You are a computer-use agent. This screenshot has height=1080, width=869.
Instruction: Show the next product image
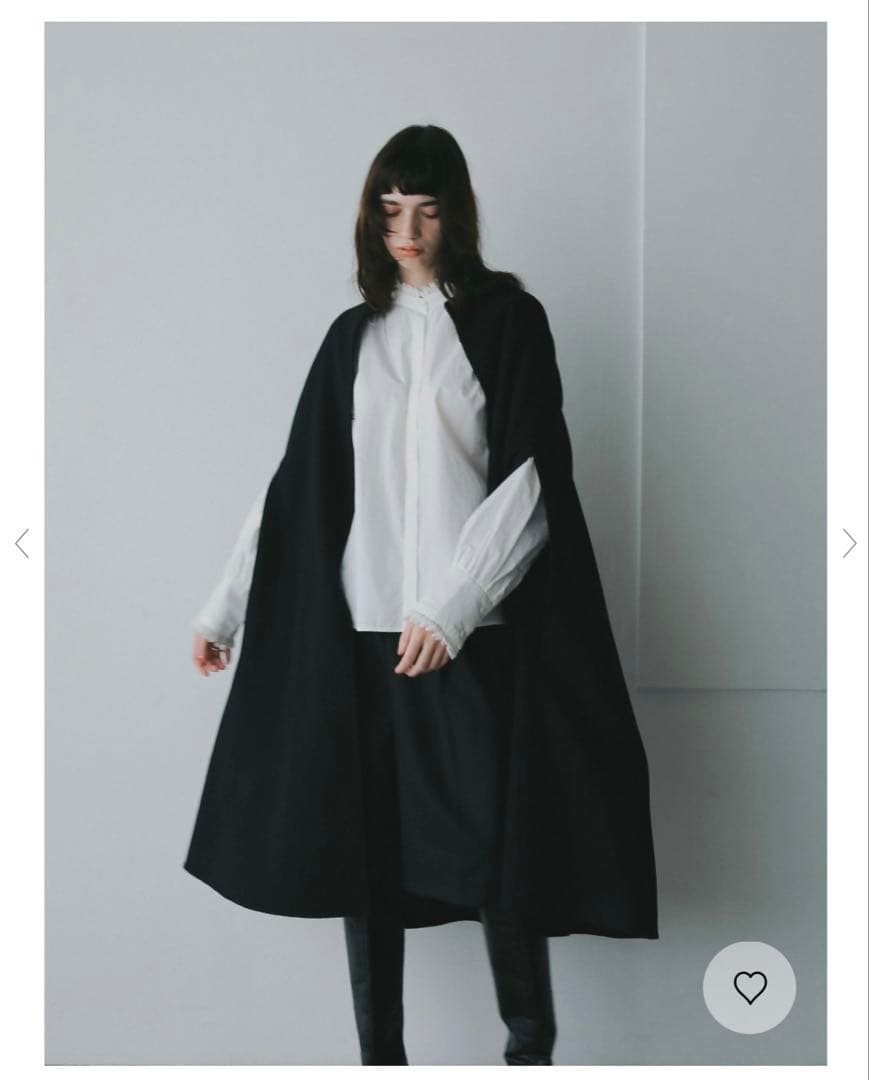[849, 543]
